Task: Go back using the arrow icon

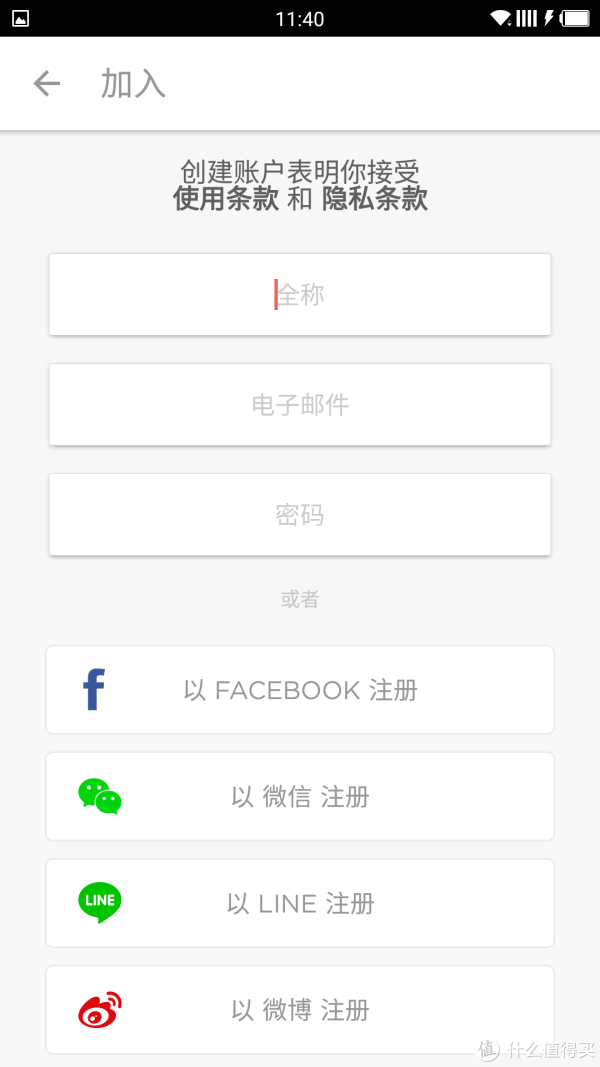Action: coord(47,84)
